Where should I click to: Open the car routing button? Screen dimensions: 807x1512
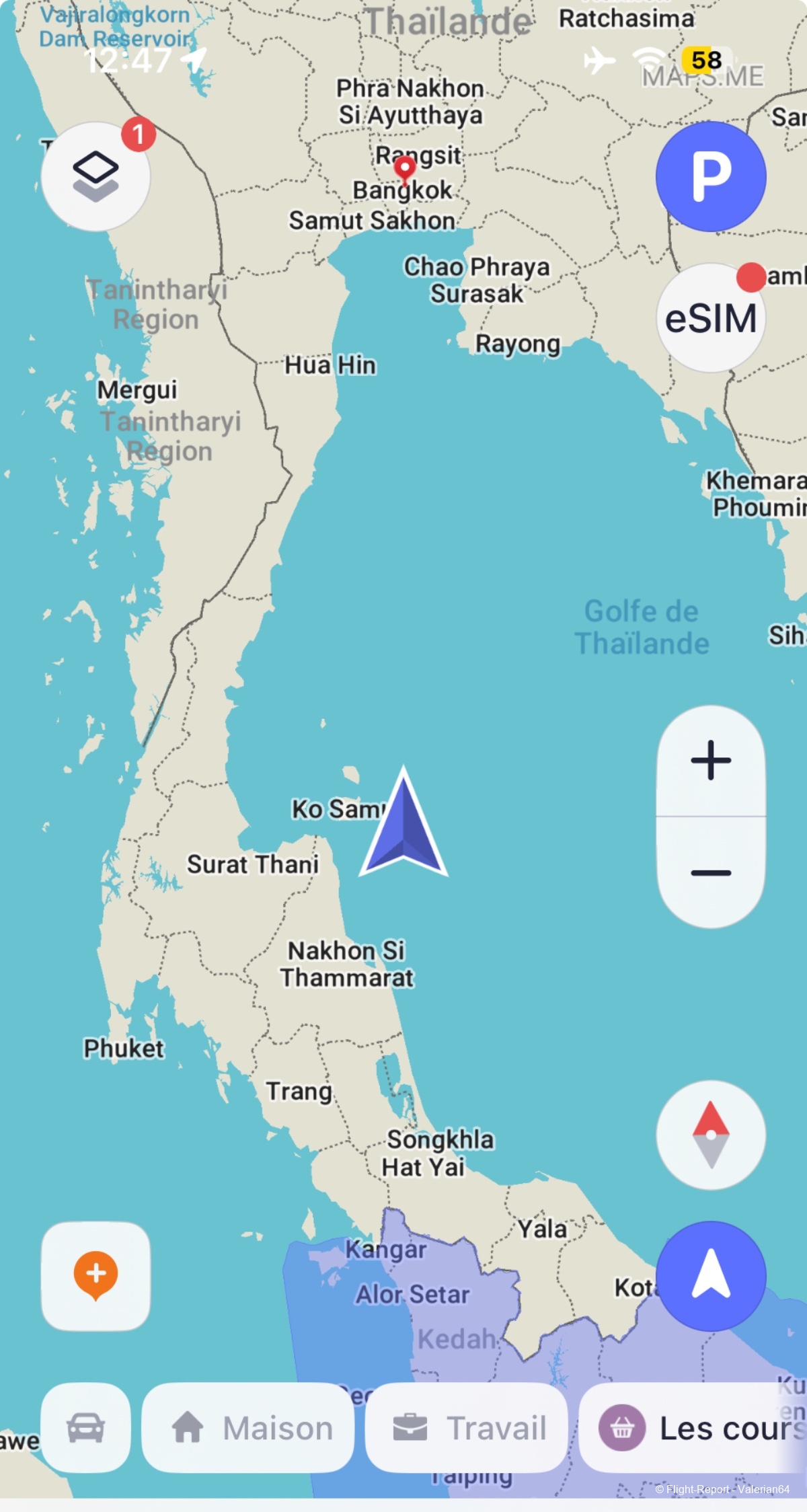point(86,1427)
